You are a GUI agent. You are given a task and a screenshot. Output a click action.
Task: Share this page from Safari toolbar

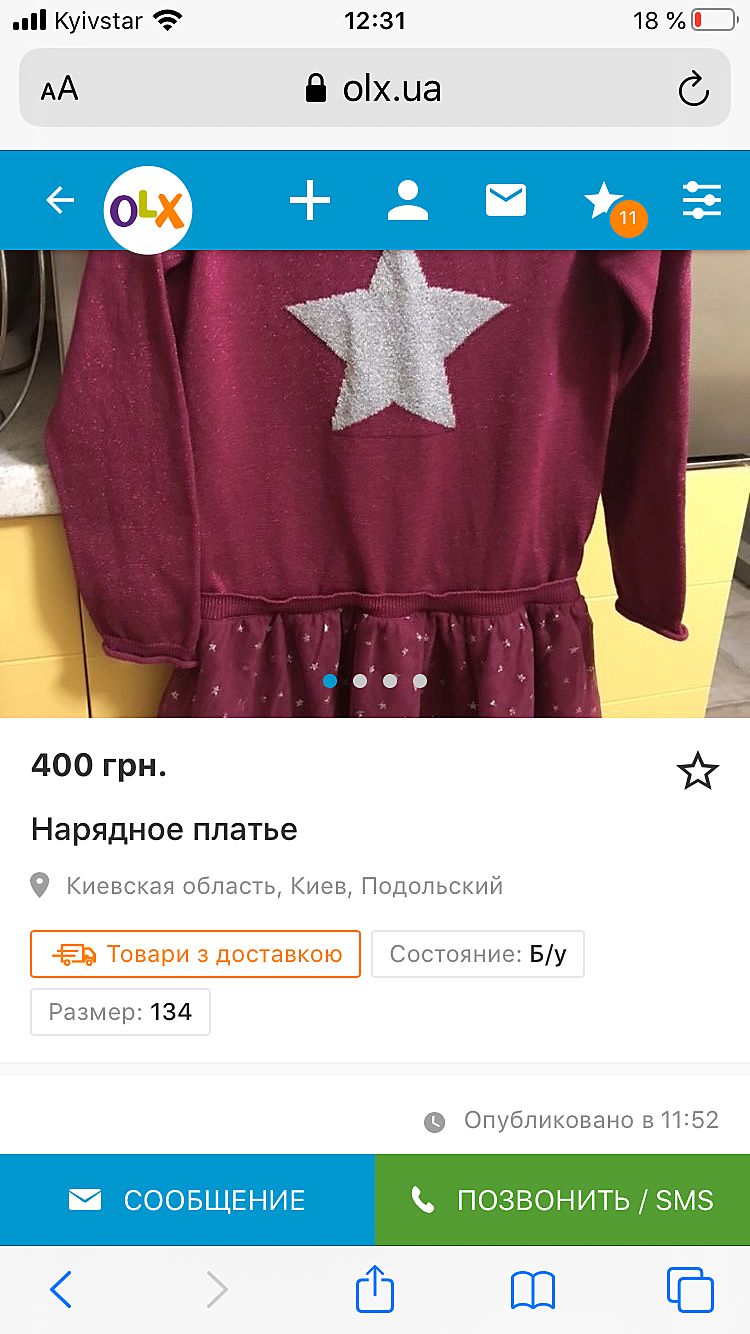[375, 1290]
